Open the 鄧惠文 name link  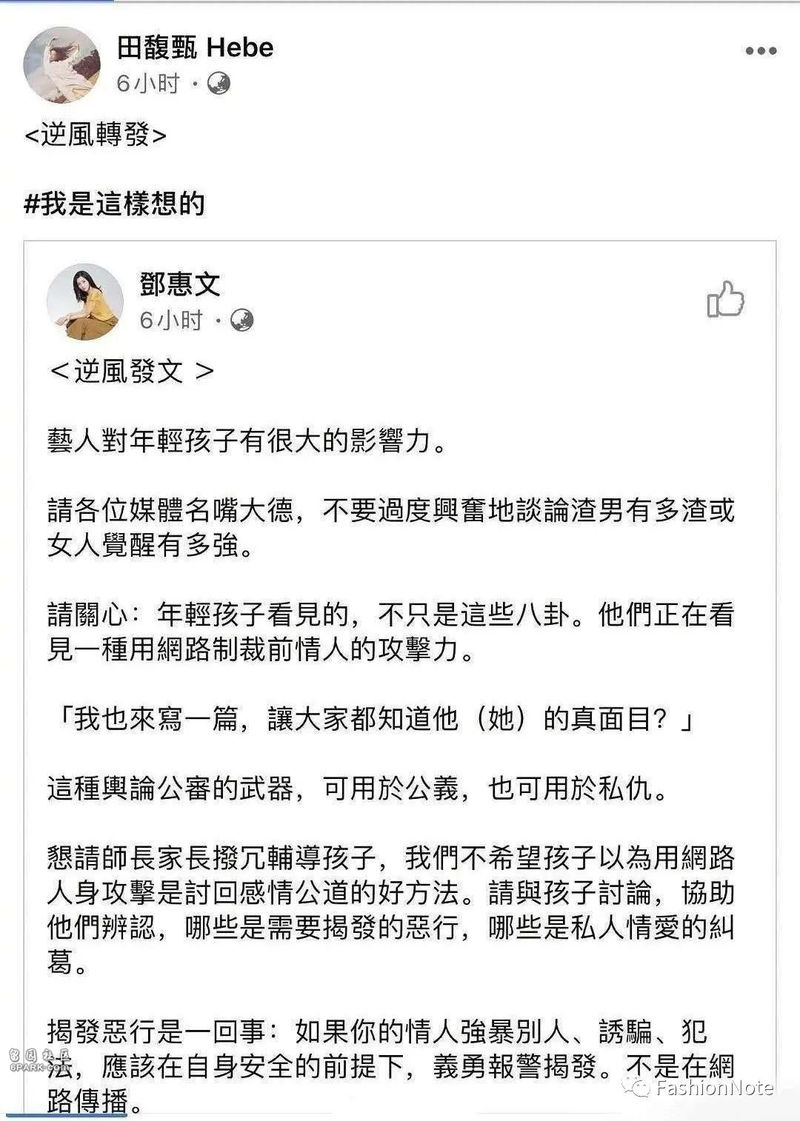coord(181,283)
